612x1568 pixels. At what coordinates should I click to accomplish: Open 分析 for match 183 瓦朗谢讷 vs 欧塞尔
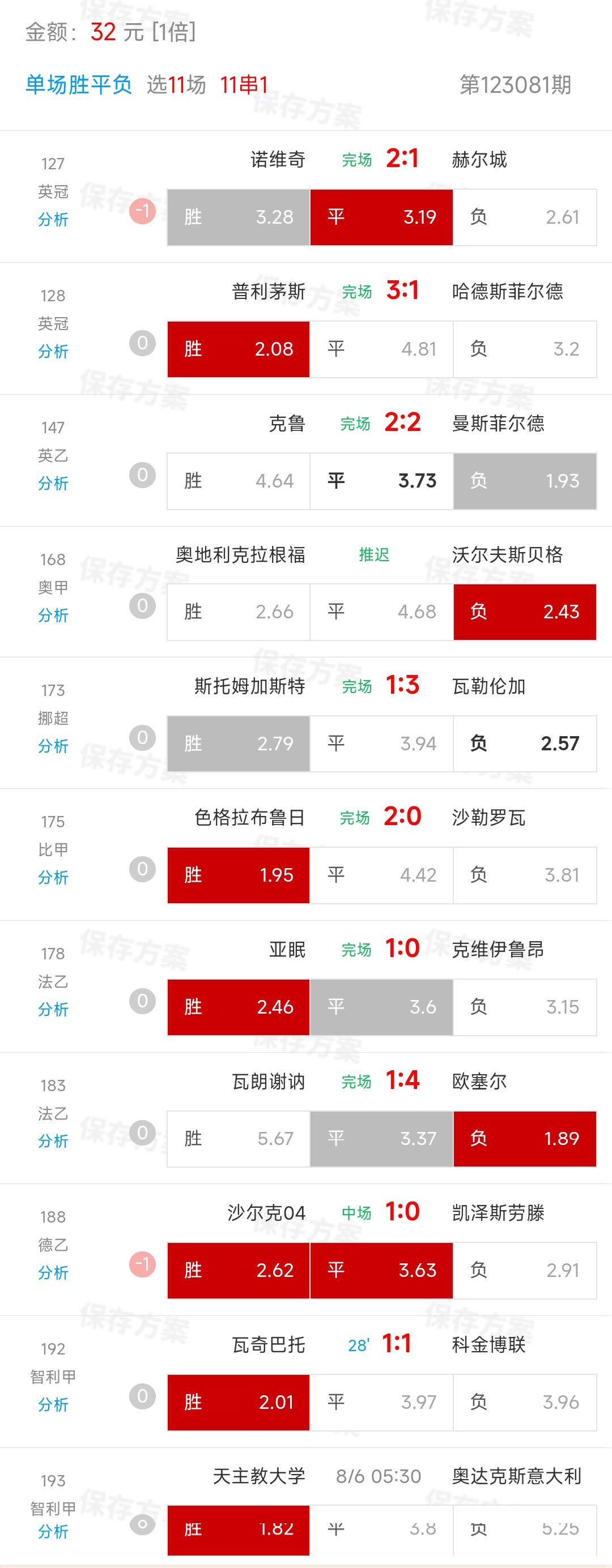(x=53, y=1141)
